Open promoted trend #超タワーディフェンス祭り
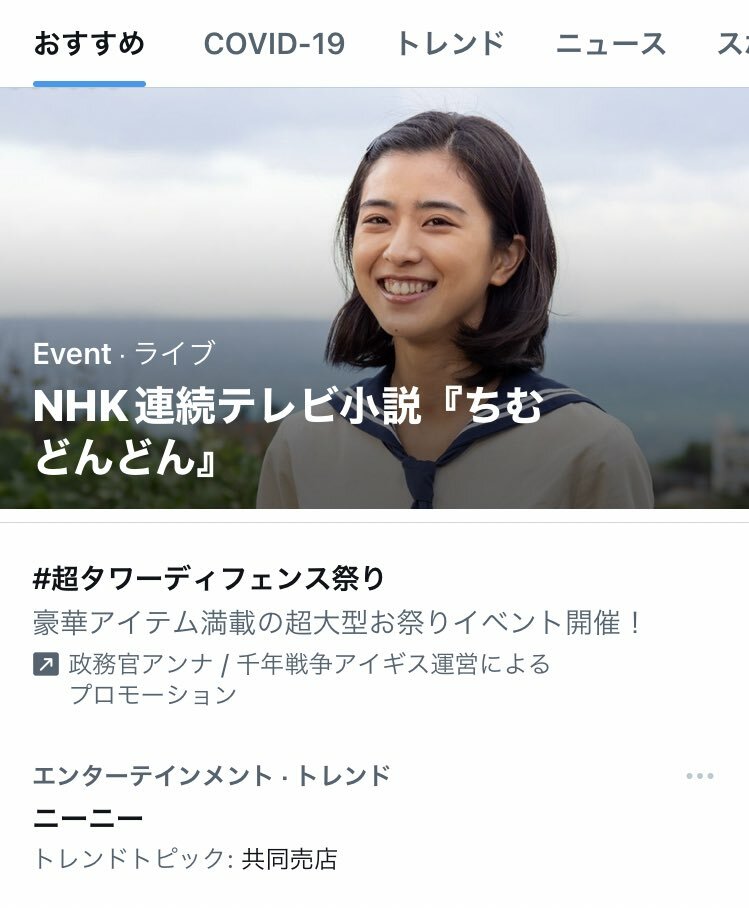 [209, 578]
